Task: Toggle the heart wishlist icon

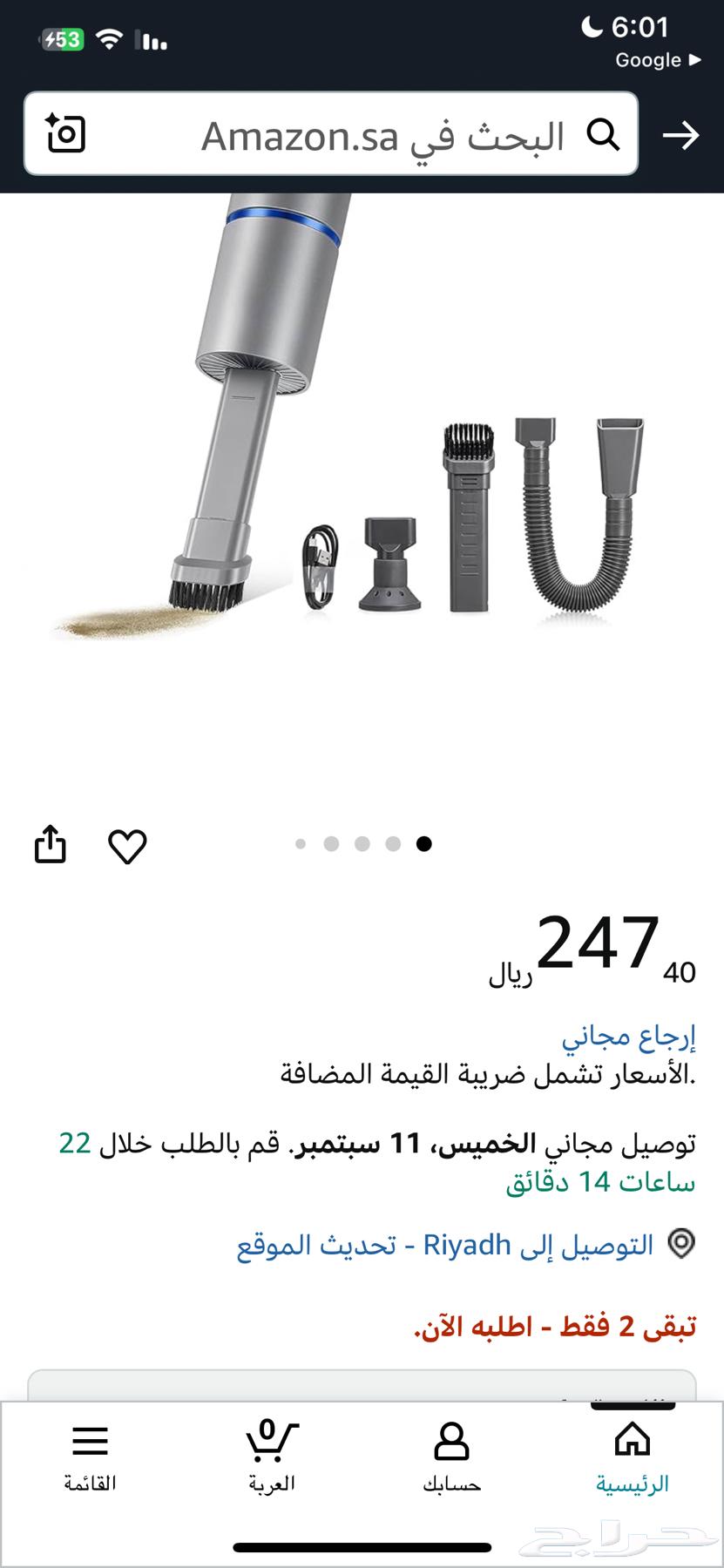Action: coord(127,845)
